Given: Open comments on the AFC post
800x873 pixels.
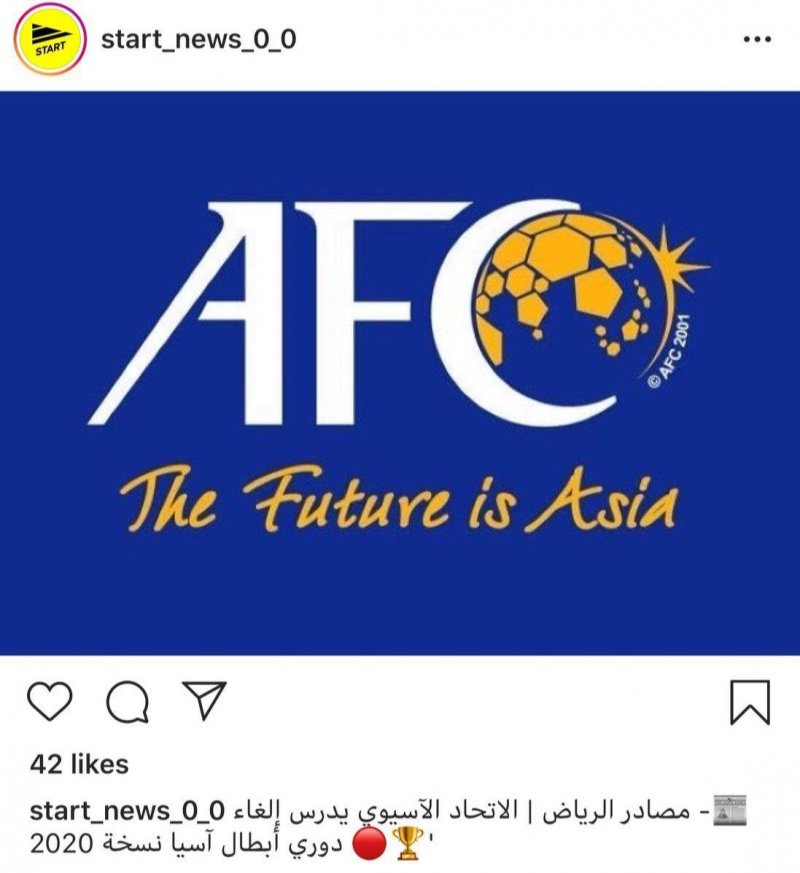Looking at the screenshot, I should pyautogui.click(x=127, y=701).
